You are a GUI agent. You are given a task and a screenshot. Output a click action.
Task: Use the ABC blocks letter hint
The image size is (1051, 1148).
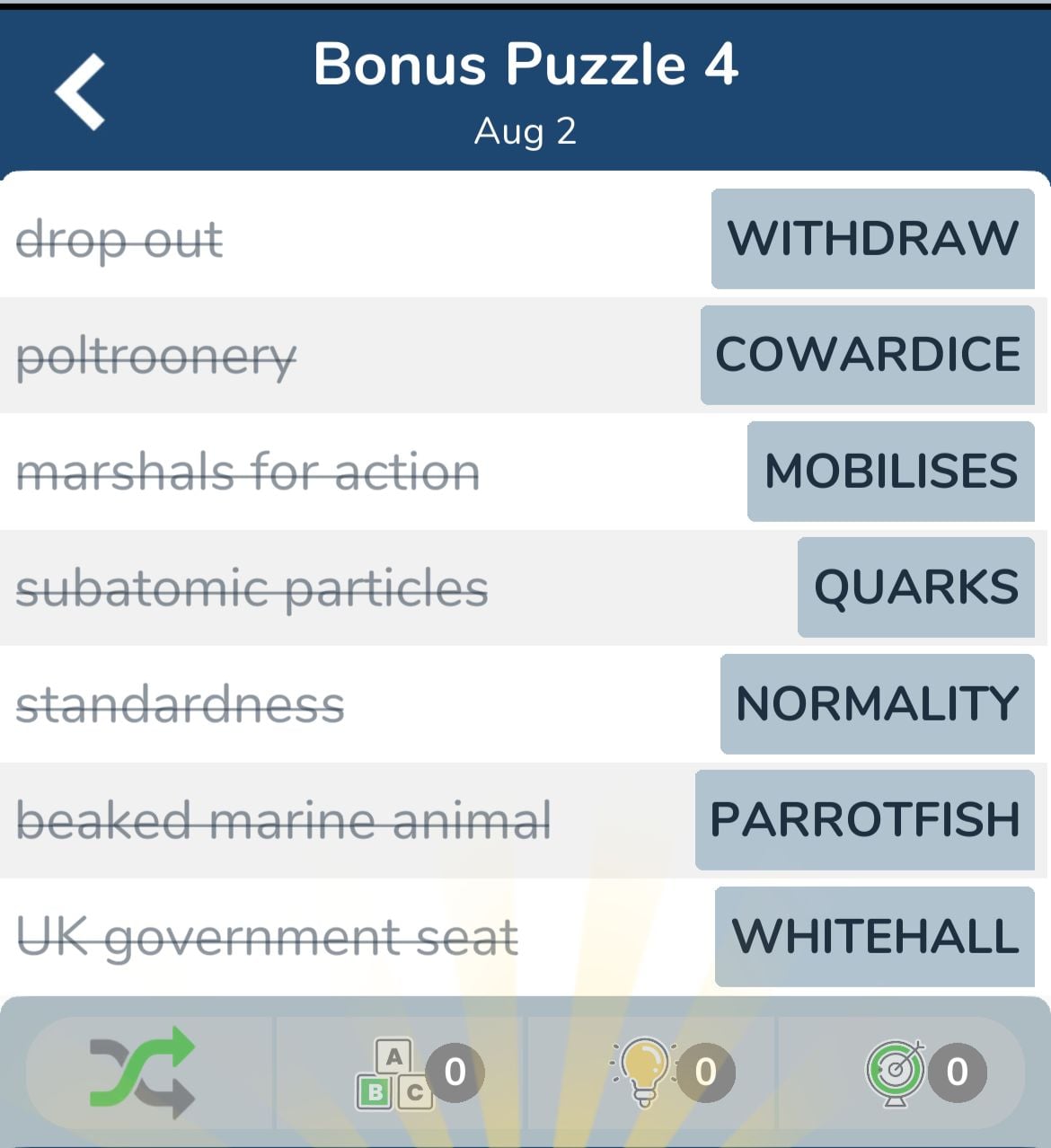(x=395, y=1073)
